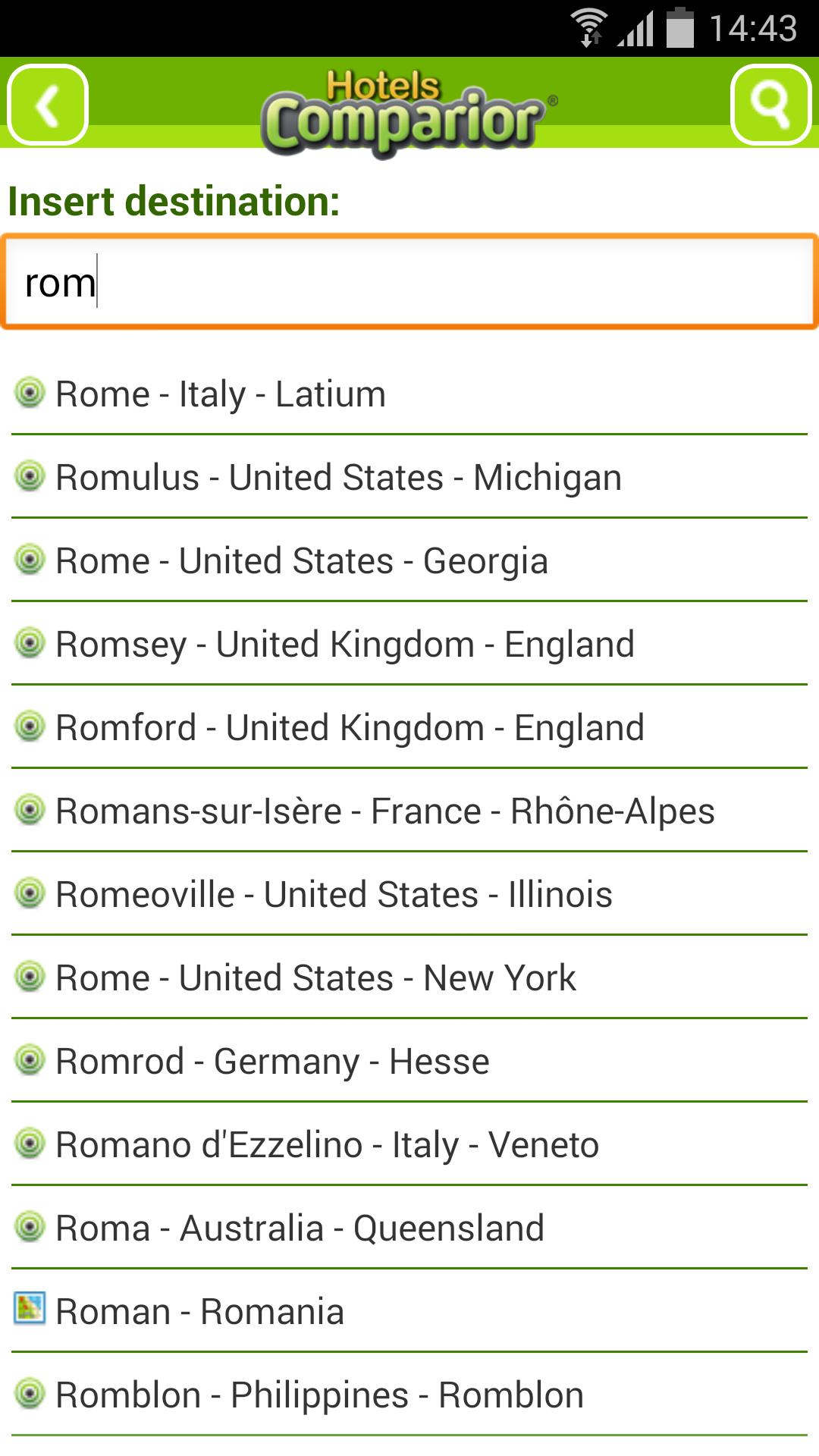Select Rome - Italy - Latium

(220, 394)
